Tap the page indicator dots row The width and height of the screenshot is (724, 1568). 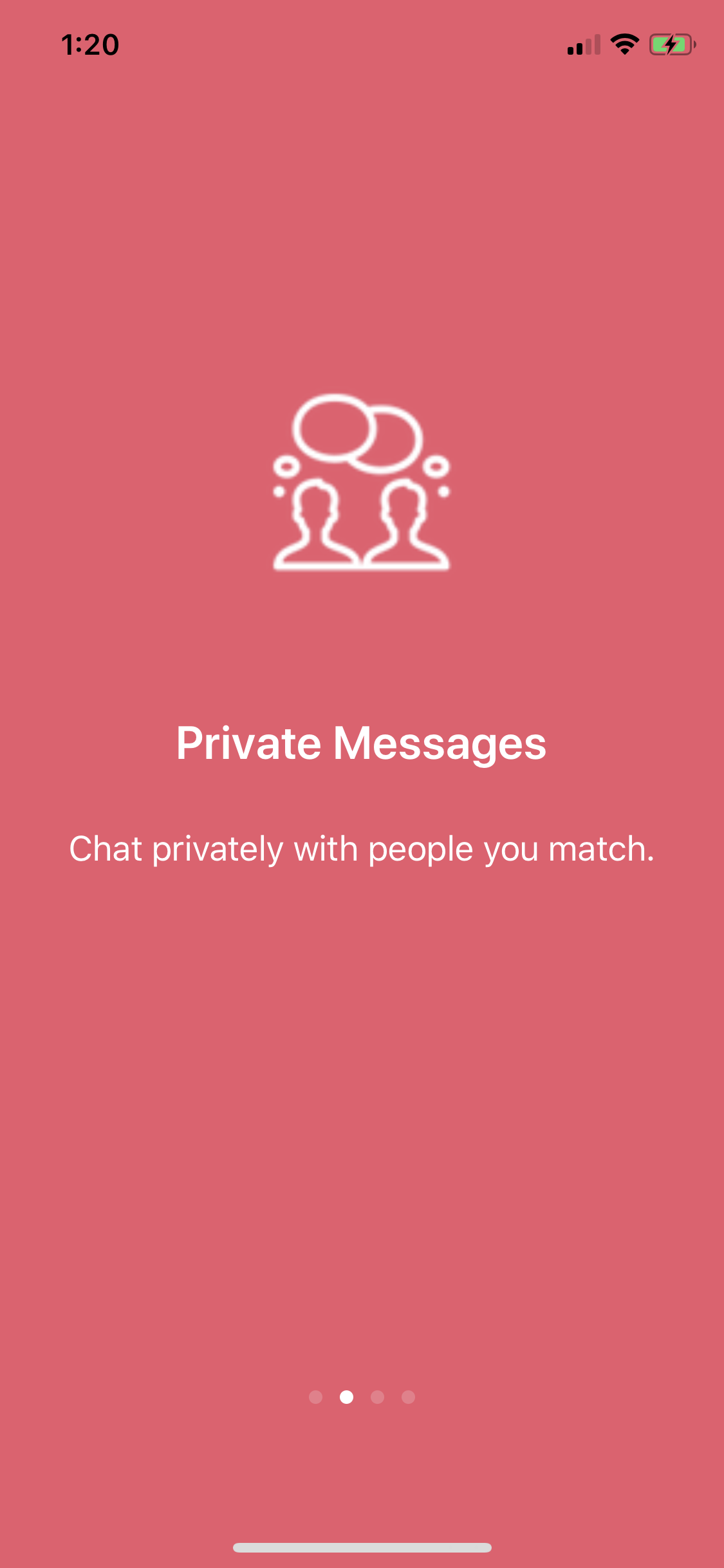(x=362, y=1397)
